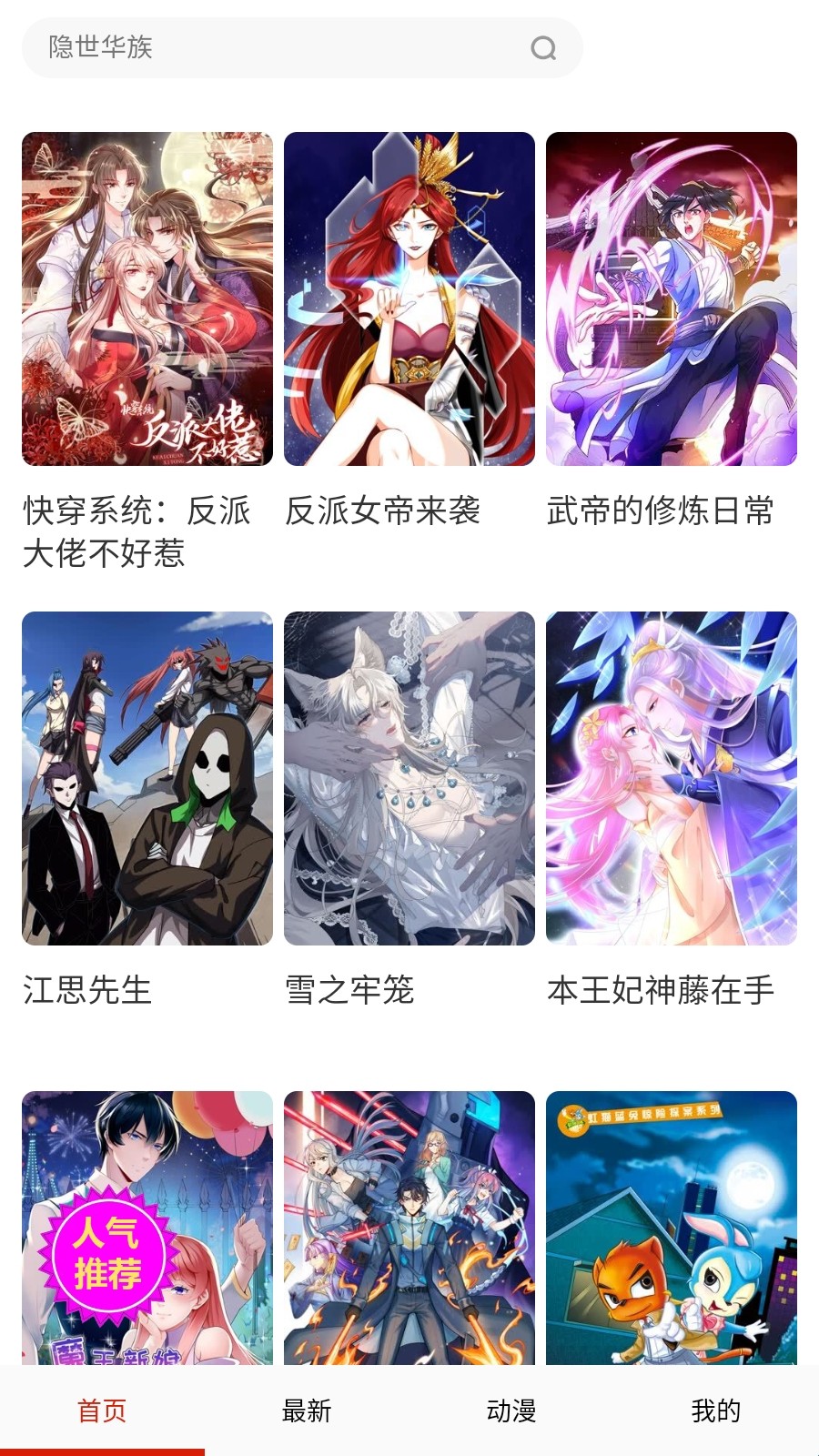Click the title text 武帝的修炼日常

click(659, 511)
